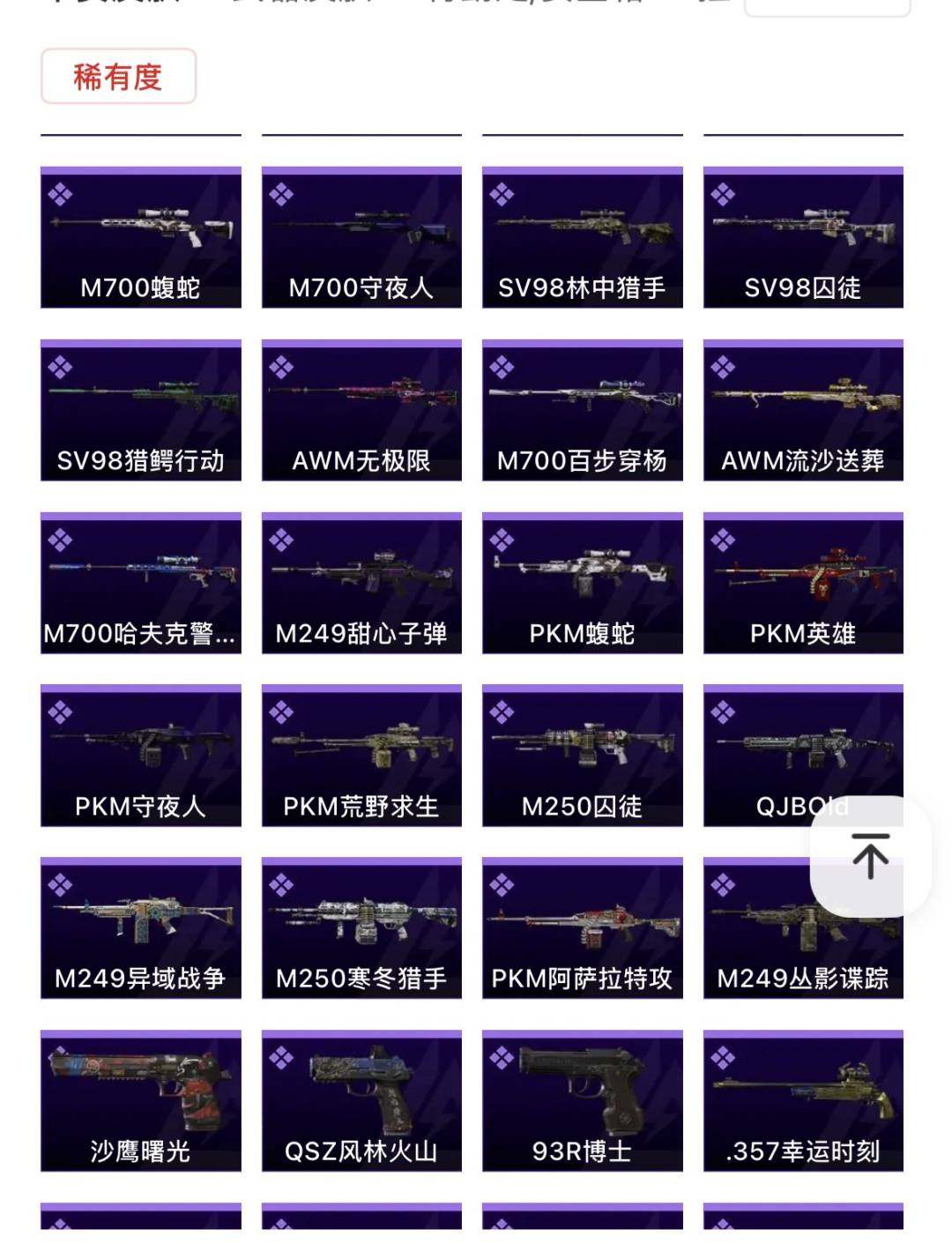Viewport: 952px width, 1244px height.
Task: Open the M700百步穿杨 card
Action: [x=582, y=410]
